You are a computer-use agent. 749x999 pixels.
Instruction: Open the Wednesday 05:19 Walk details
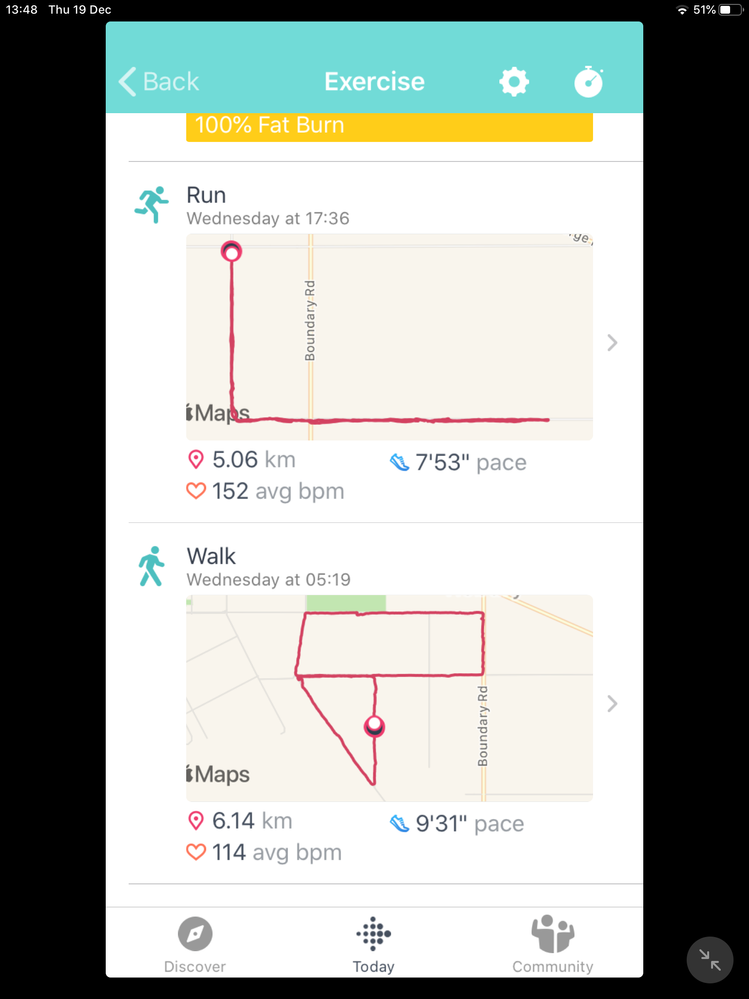(x=612, y=704)
